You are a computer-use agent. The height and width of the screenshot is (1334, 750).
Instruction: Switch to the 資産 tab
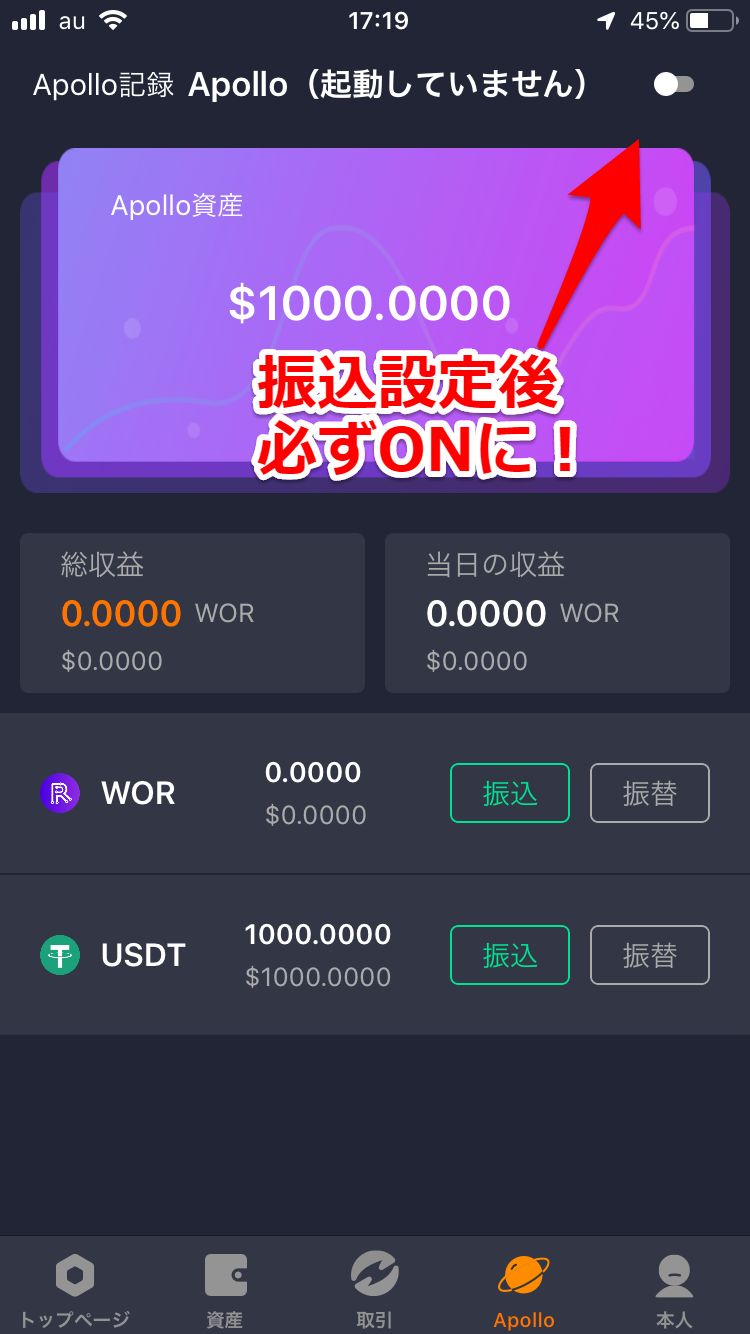click(225, 1288)
